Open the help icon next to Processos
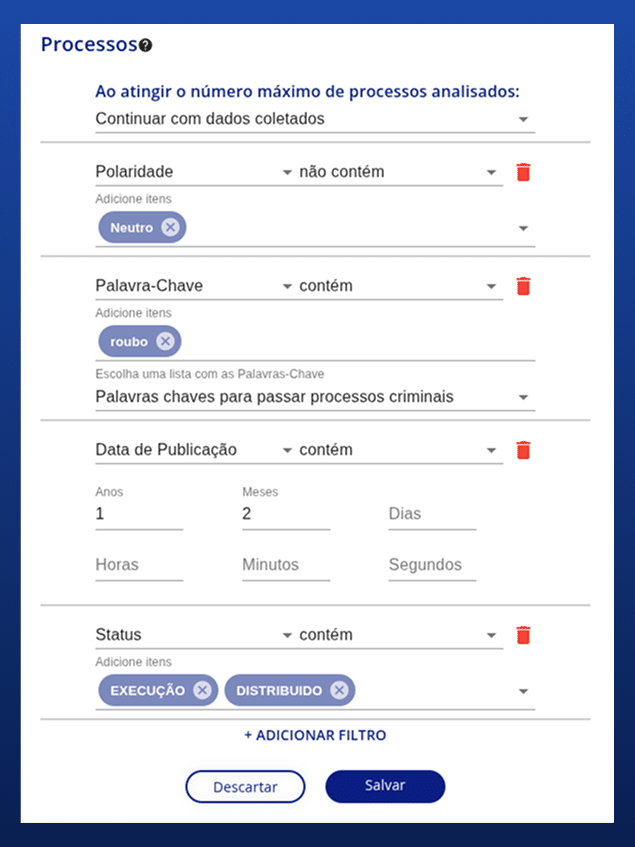The height and width of the screenshot is (847, 635). tap(146, 46)
